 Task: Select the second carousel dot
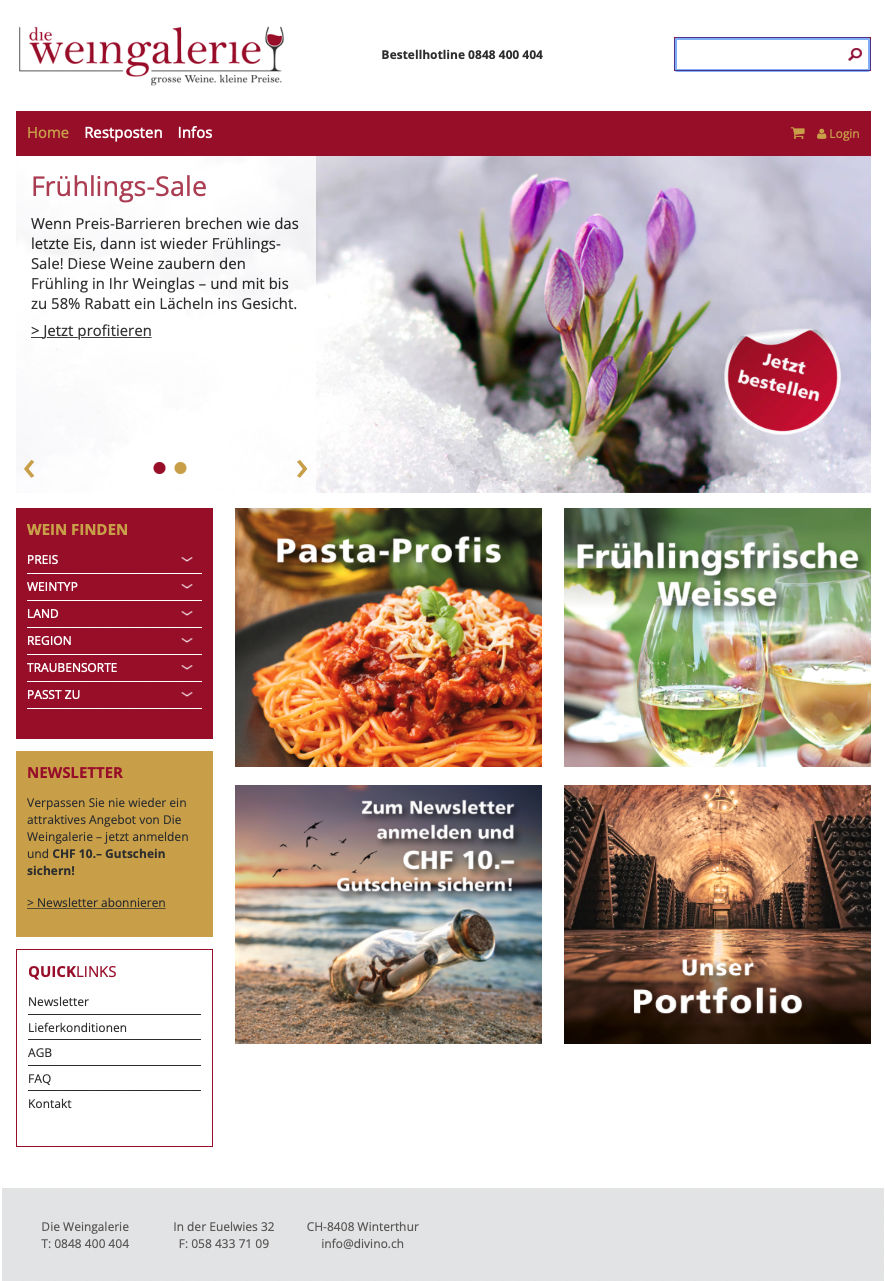(180, 468)
